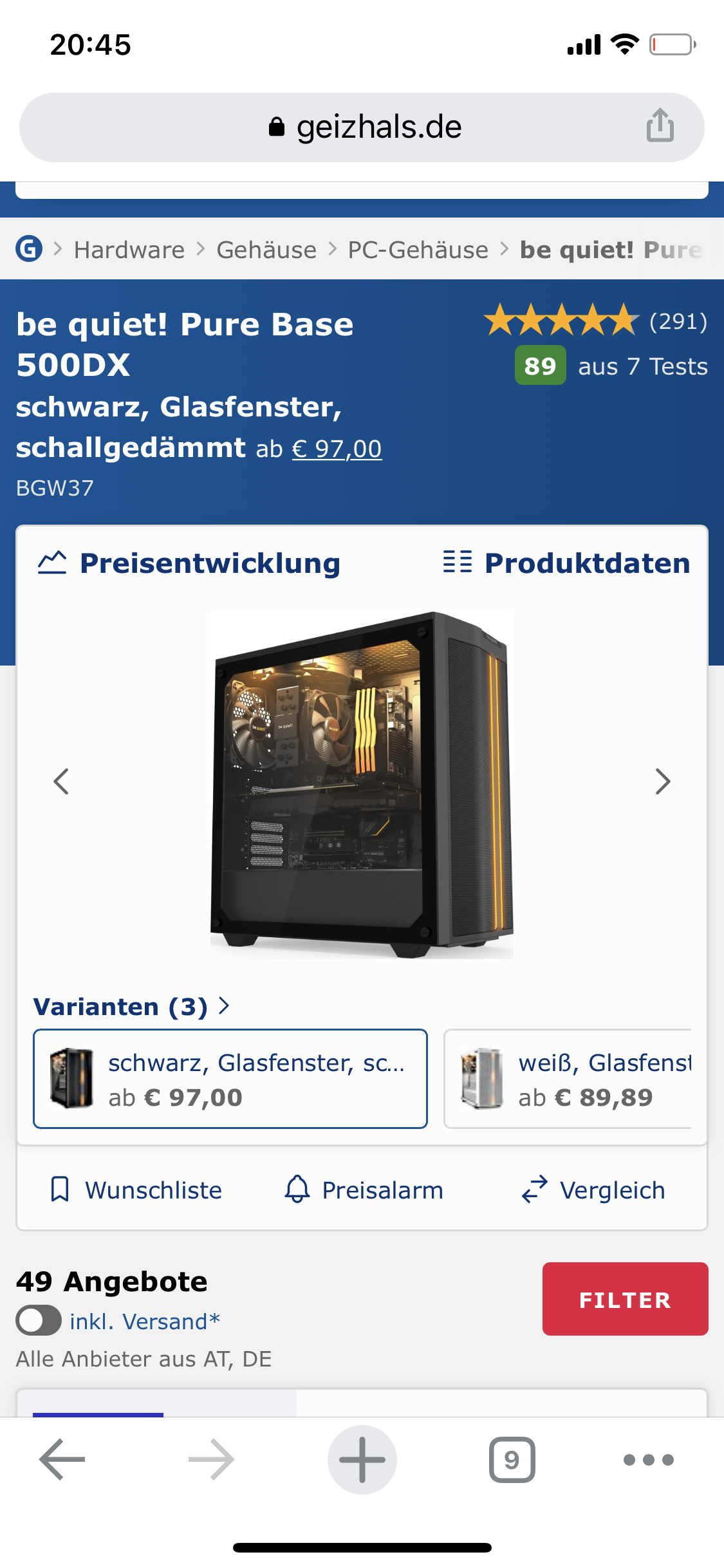This screenshot has height=1568, width=724.
Task: Add the product to Vergleich
Action: 593,1190
